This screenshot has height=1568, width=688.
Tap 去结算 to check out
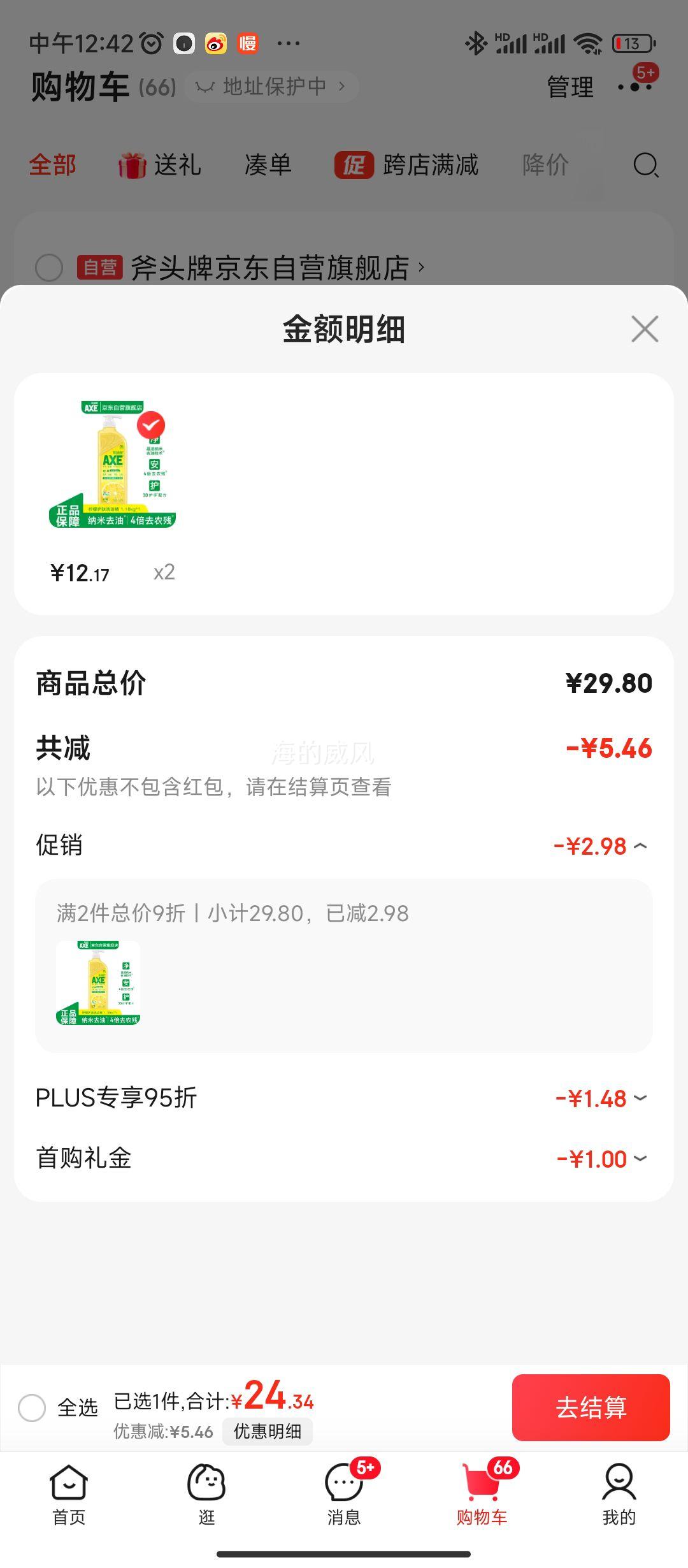click(591, 1407)
